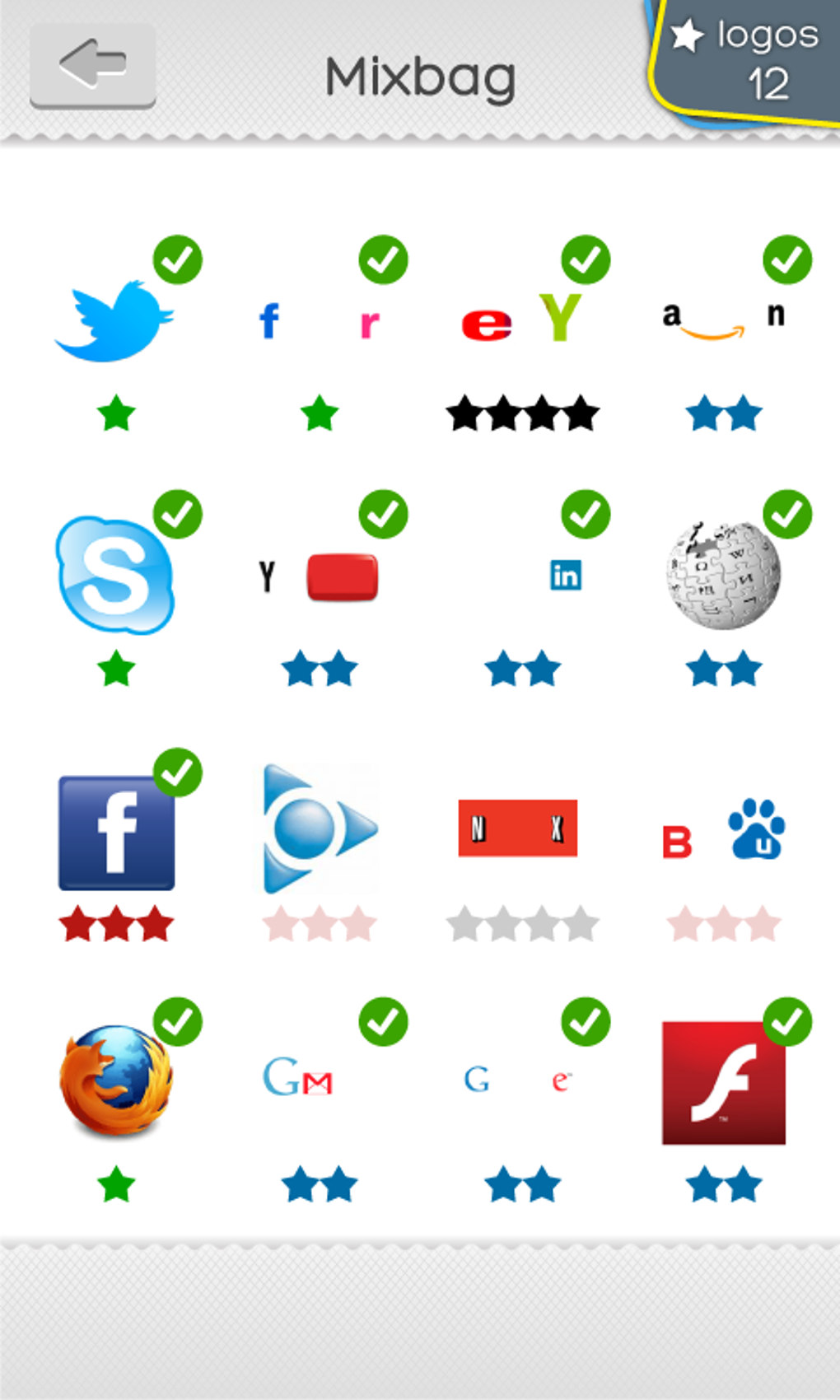Image resolution: width=840 pixels, height=1400 pixels.
Task: Open the Twitter bird logo tile
Action: point(114,321)
